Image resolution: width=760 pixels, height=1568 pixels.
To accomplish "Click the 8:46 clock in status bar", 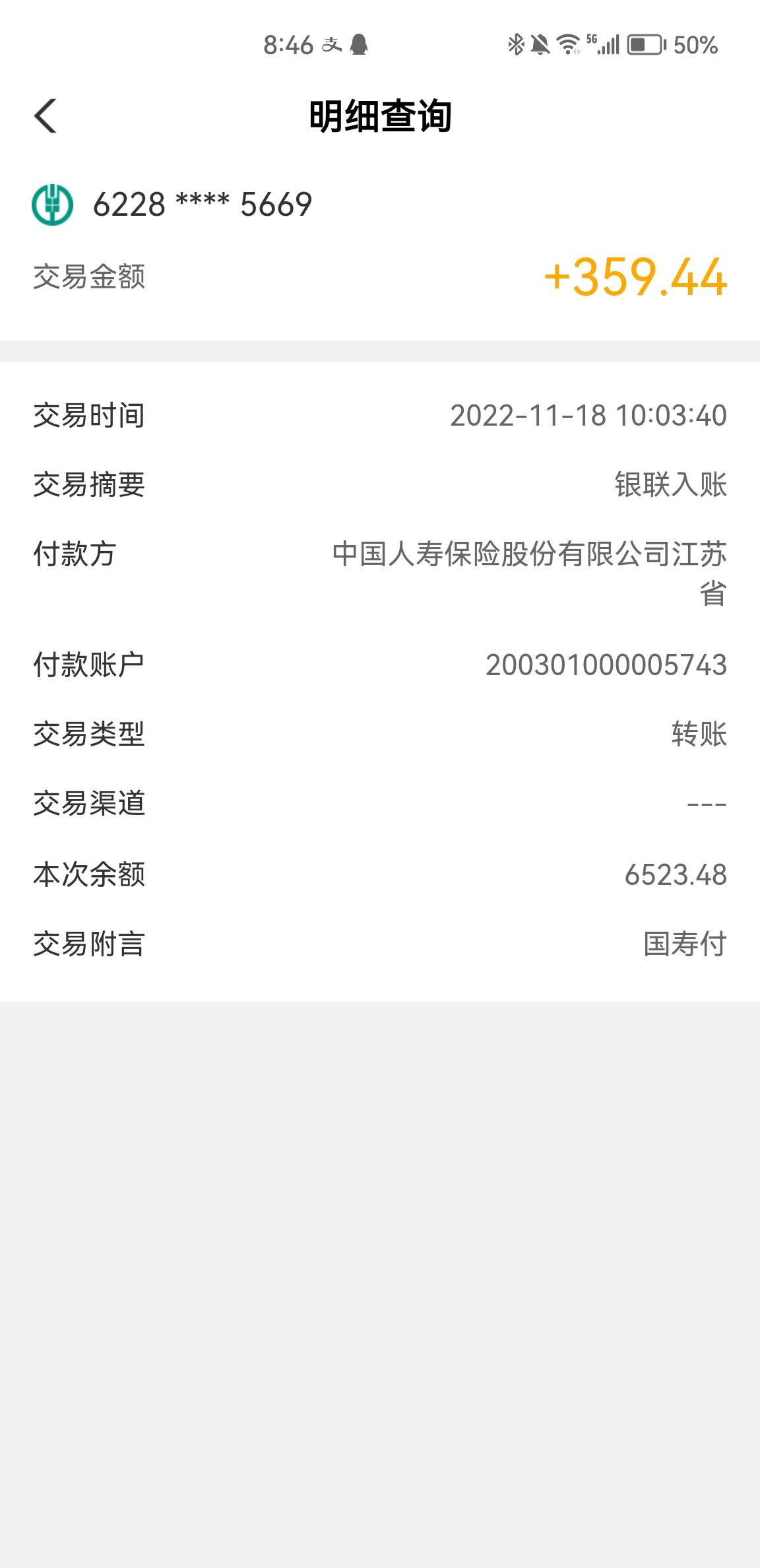I will (288, 45).
